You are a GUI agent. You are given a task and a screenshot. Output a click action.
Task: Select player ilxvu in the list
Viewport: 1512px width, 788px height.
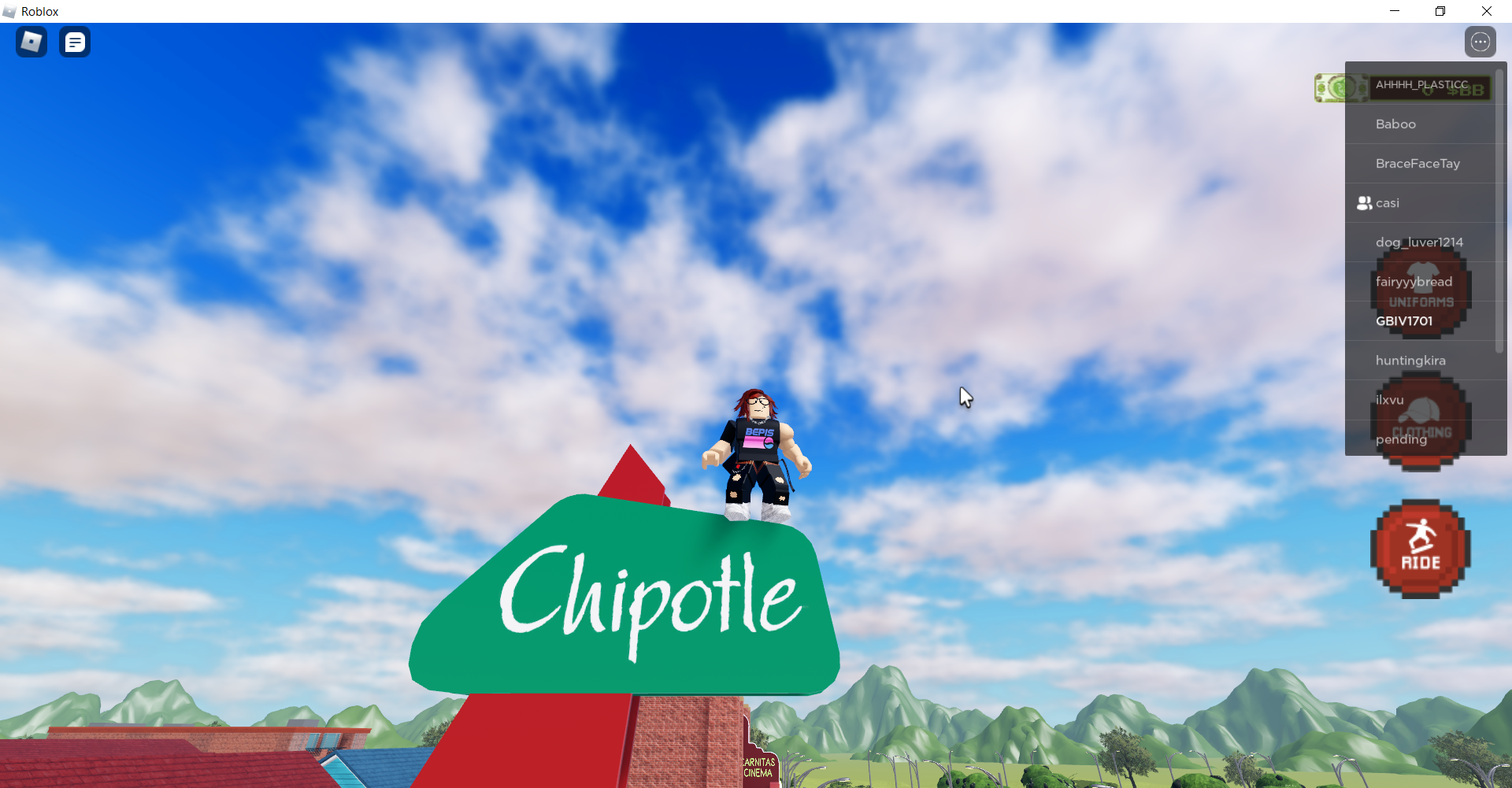[x=1390, y=399]
